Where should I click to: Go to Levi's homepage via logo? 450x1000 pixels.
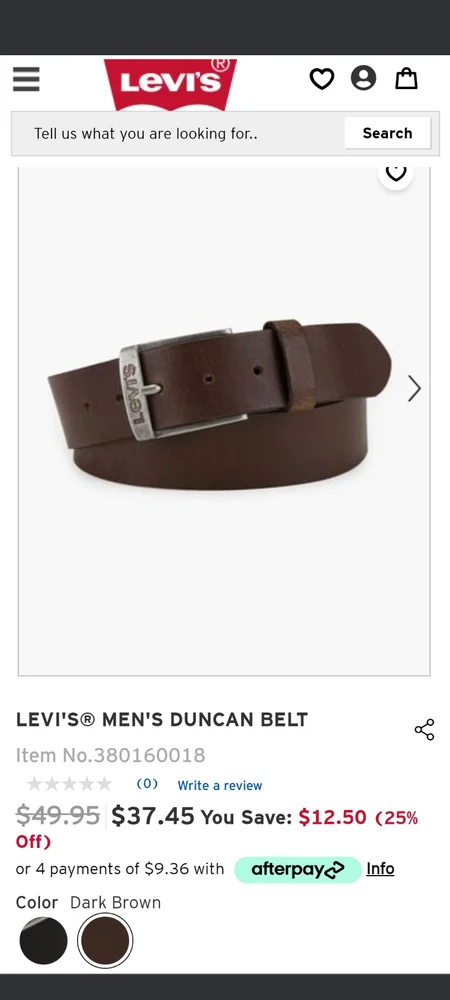tap(170, 84)
